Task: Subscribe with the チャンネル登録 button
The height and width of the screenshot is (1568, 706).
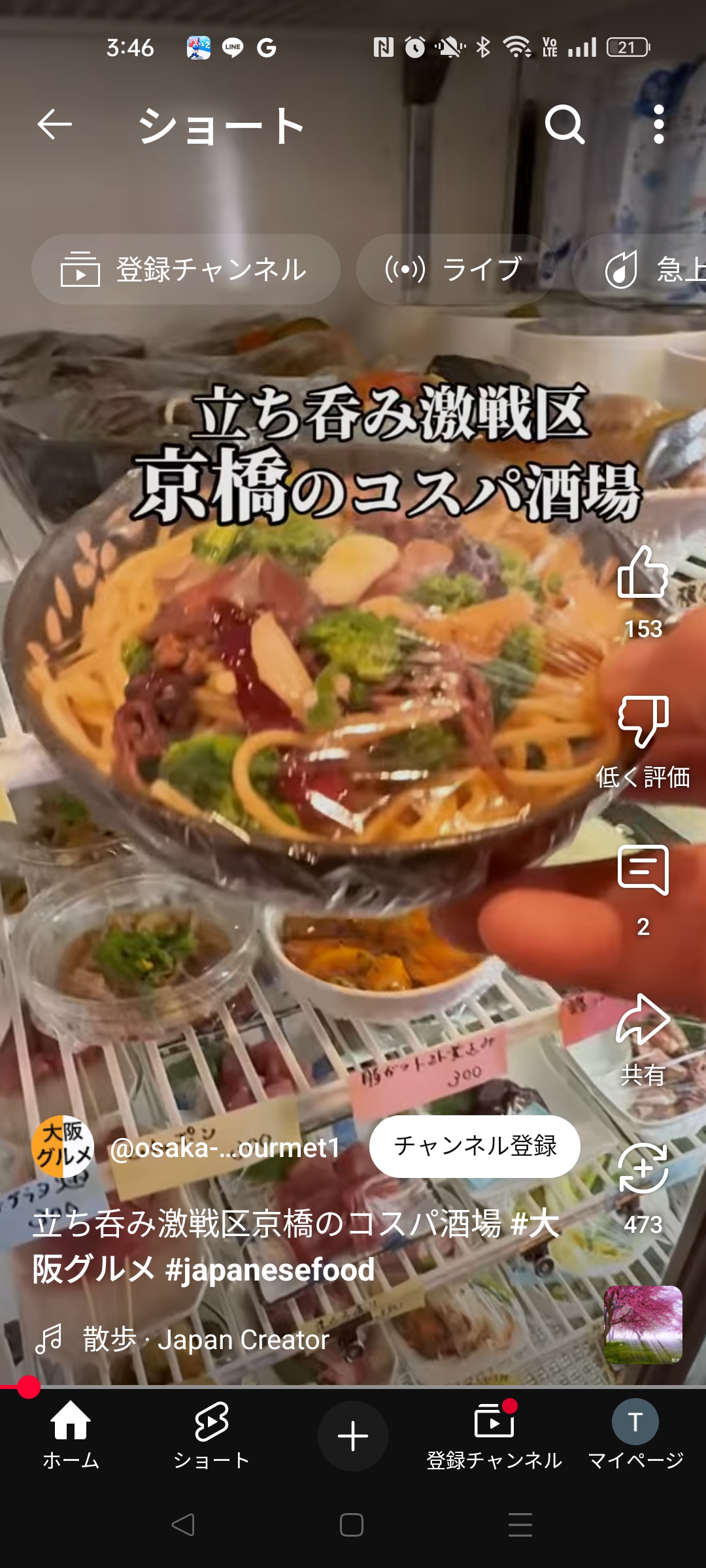Action: pyautogui.click(x=475, y=1146)
